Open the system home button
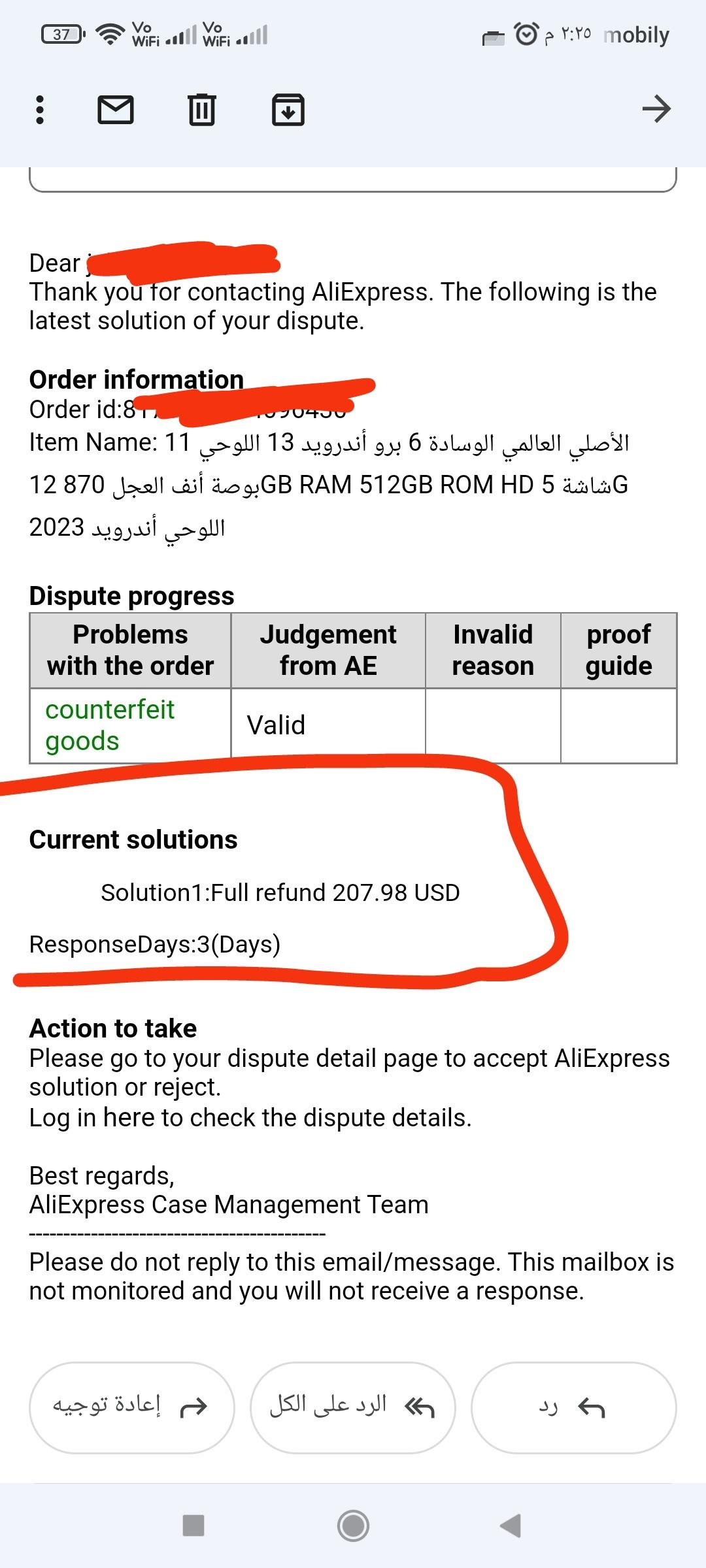This screenshot has height=1568, width=706. tap(353, 1526)
